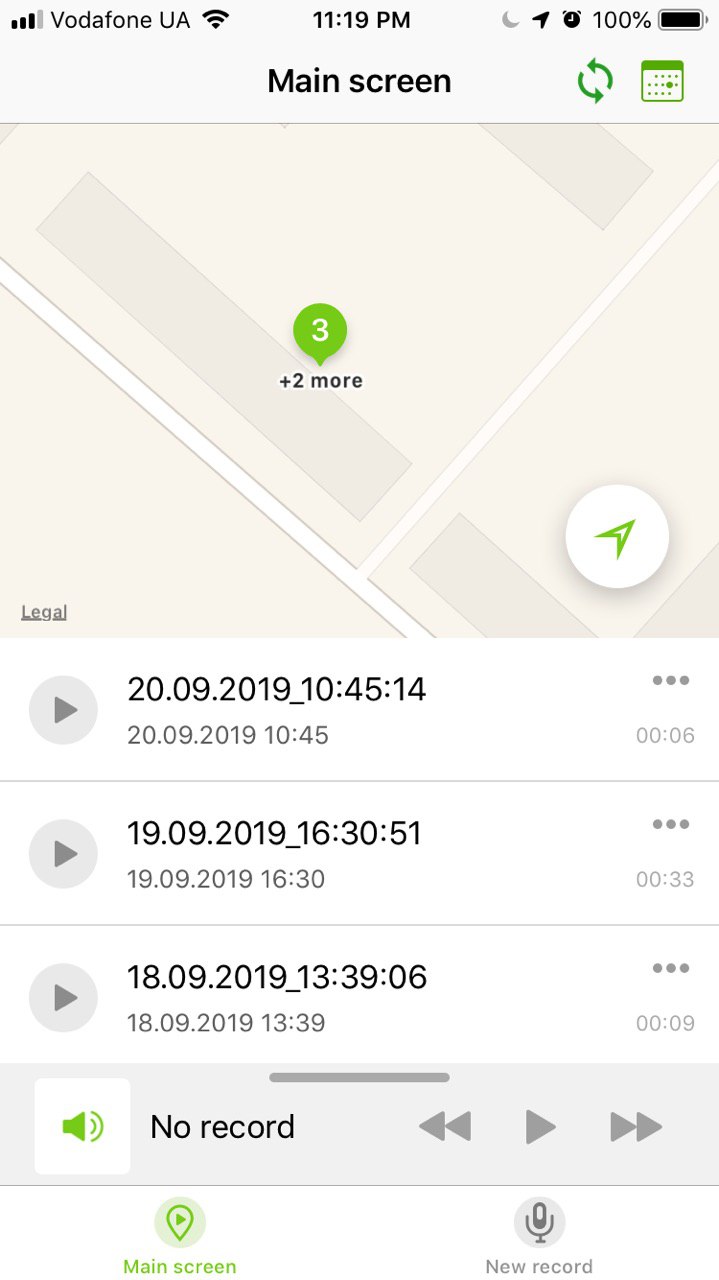Open the 19.09.2019_16:30:51 record row
Image resolution: width=719 pixels, height=1280 pixels.
click(359, 854)
